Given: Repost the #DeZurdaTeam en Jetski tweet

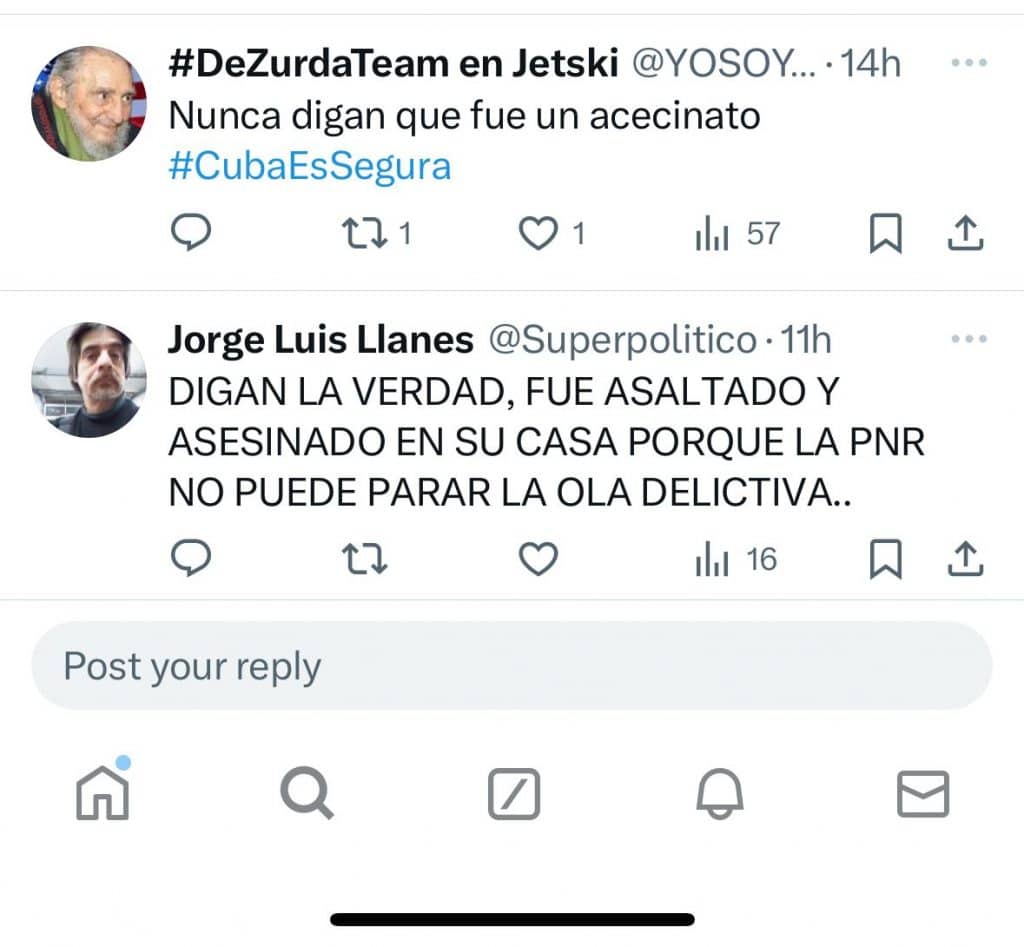Looking at the screenshot, I should (x=364, y=234).
